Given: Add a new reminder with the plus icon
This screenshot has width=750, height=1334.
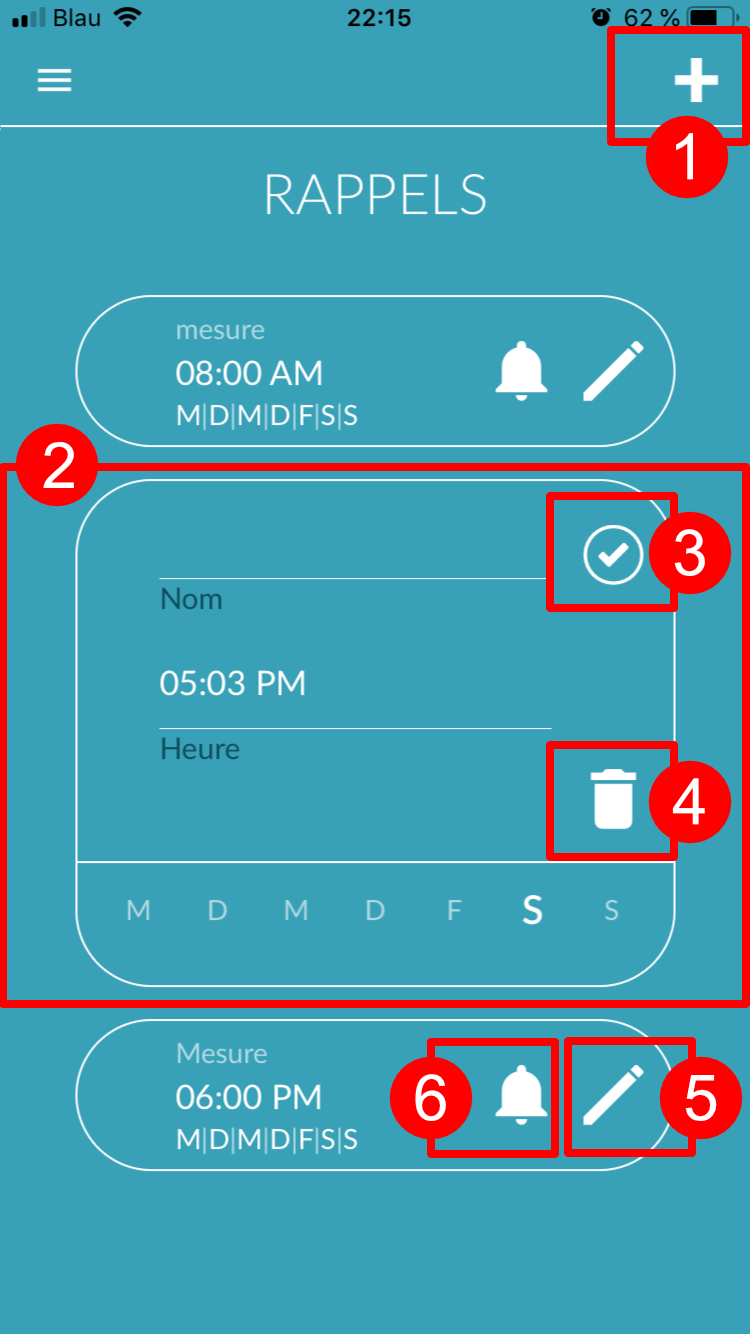Looking at the screenshot, I should pos(696,80).
